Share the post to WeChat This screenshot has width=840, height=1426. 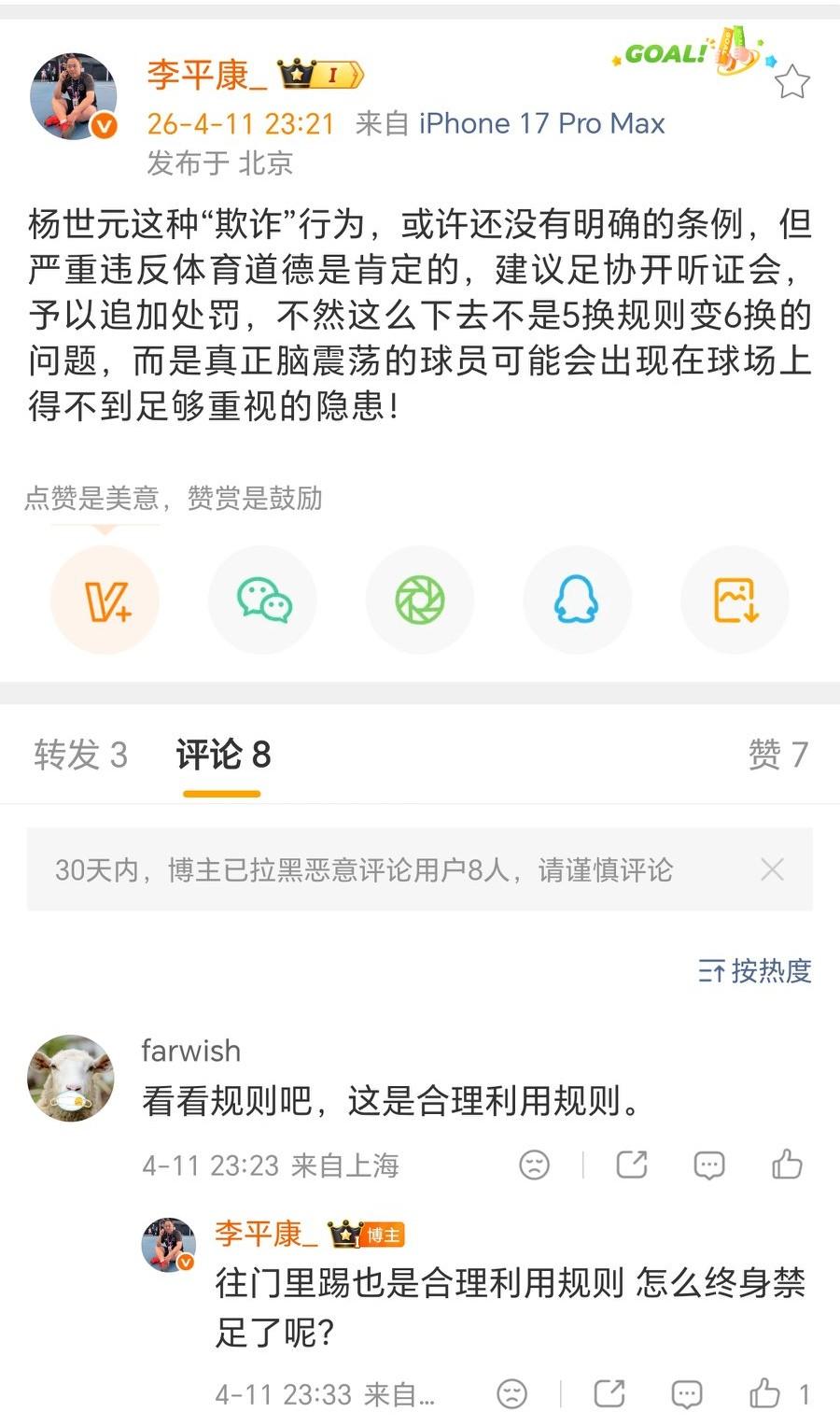pyautogui.click(x=262, y=600)
